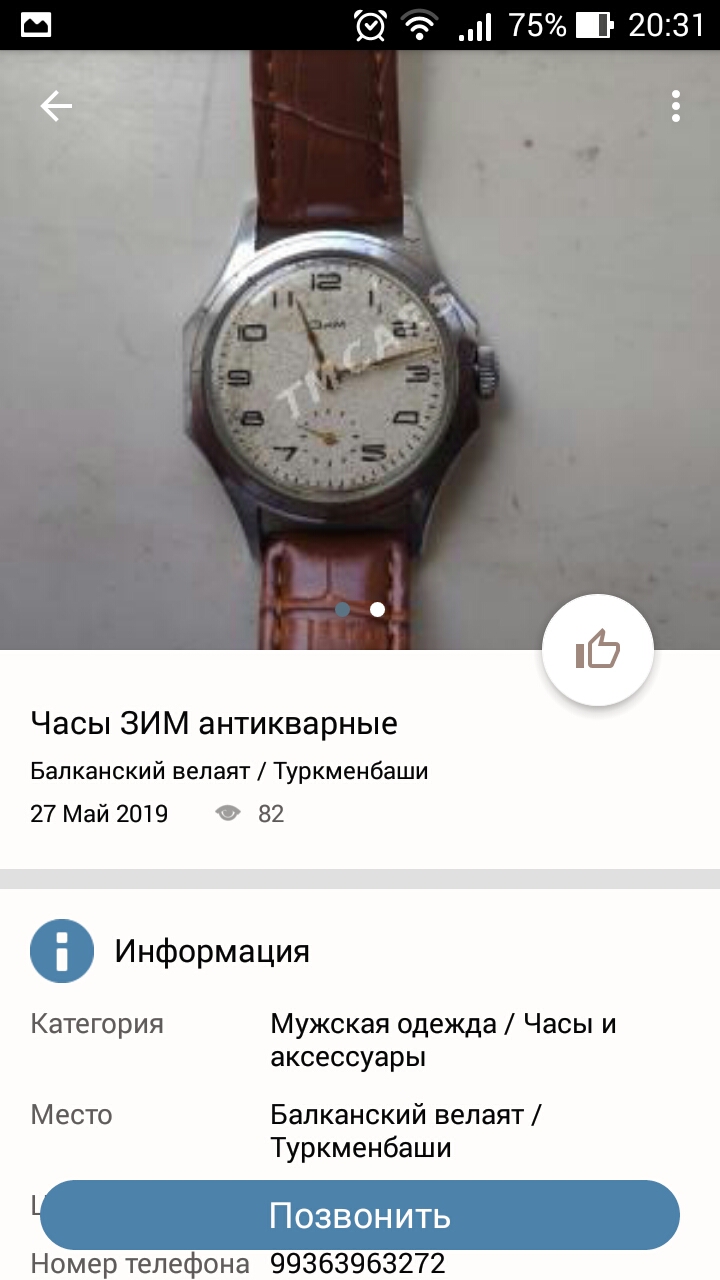Screen dimensions: 720x1280
Task: Tap the Позвонить call button
Action: (x=360, y=1215)
